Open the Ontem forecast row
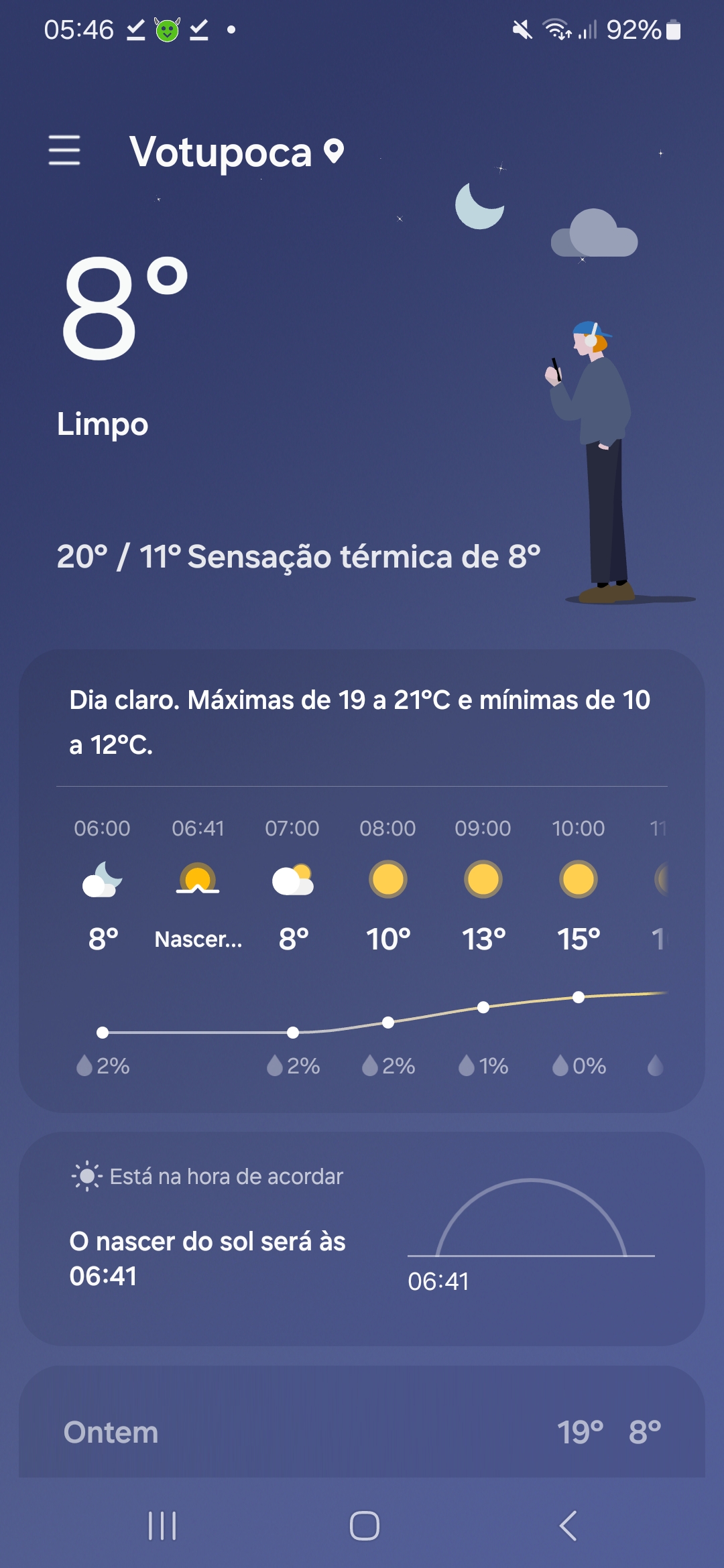 [x=362, y=1431]
